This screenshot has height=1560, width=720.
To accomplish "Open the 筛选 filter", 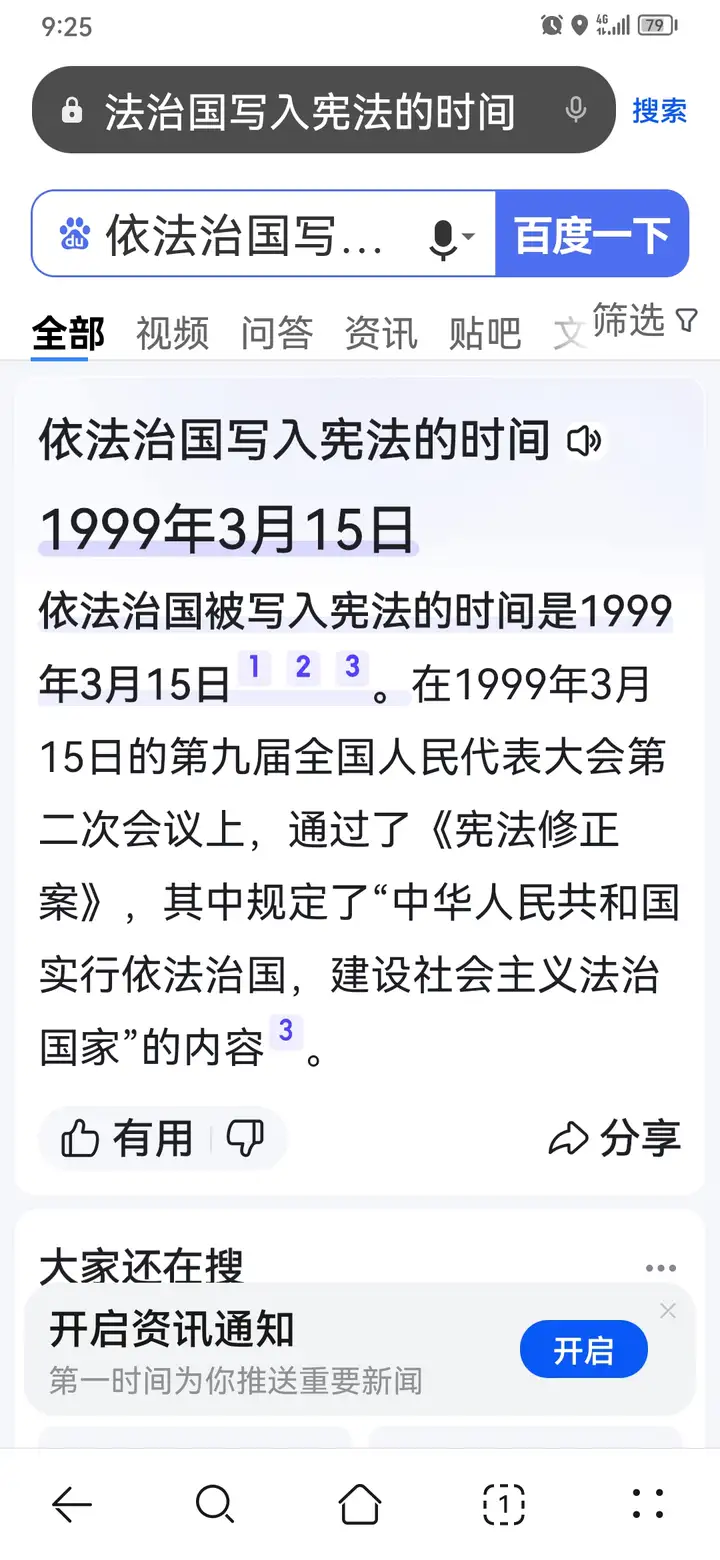I will [645, 321].
